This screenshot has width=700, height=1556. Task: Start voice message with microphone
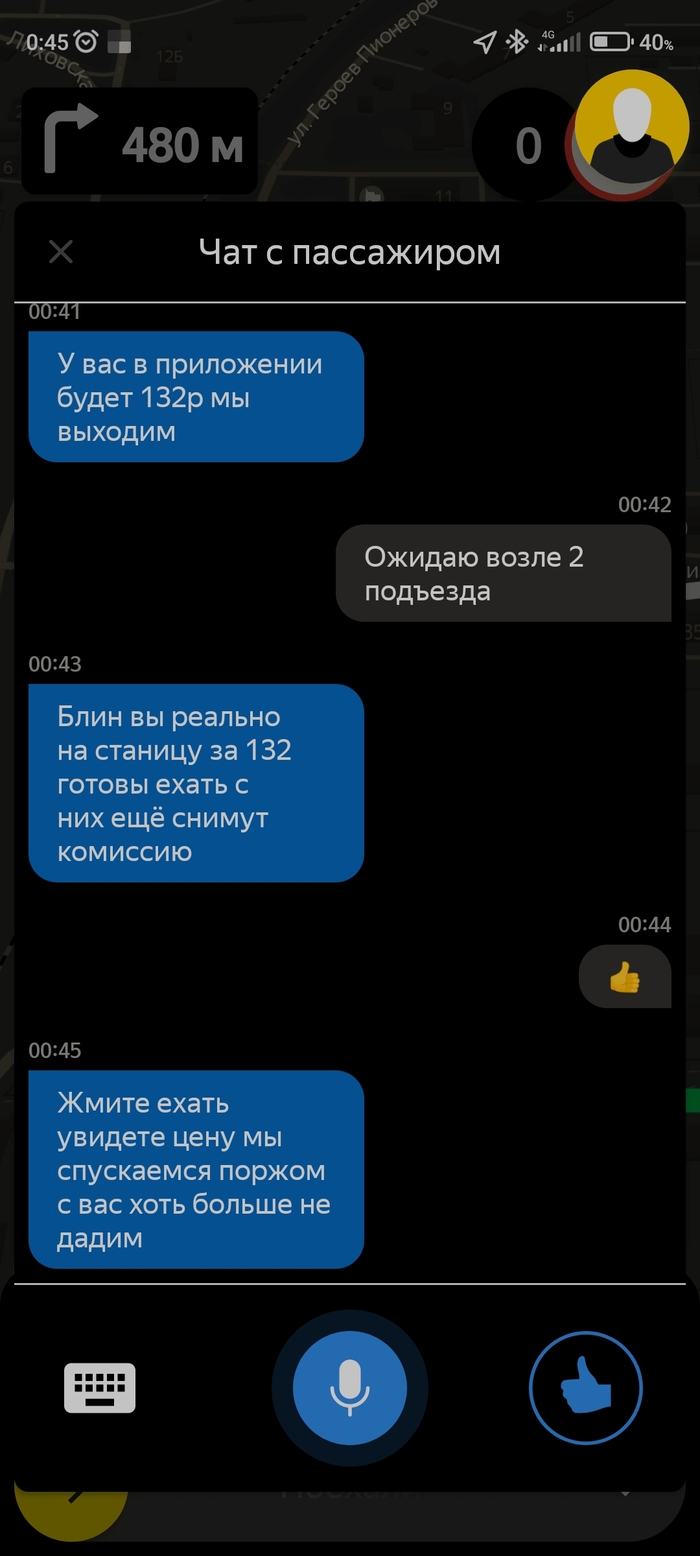click(350, 1389)
